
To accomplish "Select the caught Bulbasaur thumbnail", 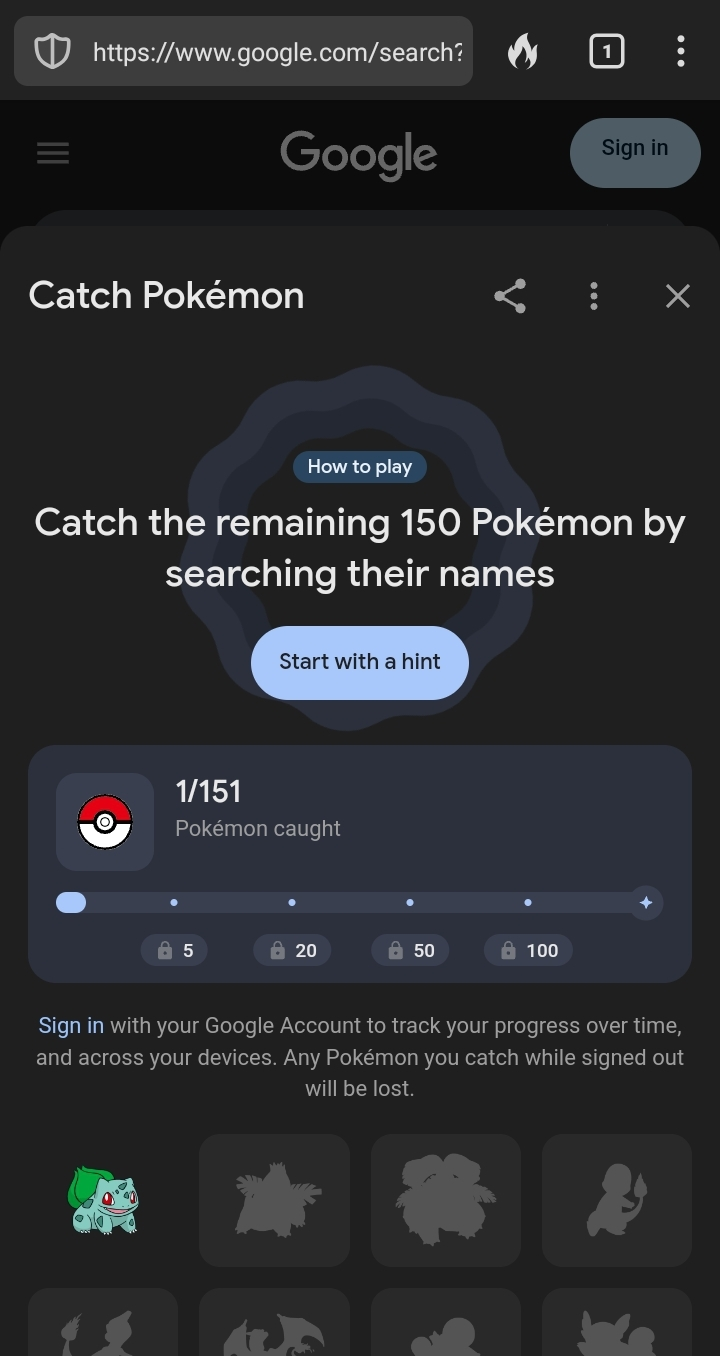I will 102,1200.
